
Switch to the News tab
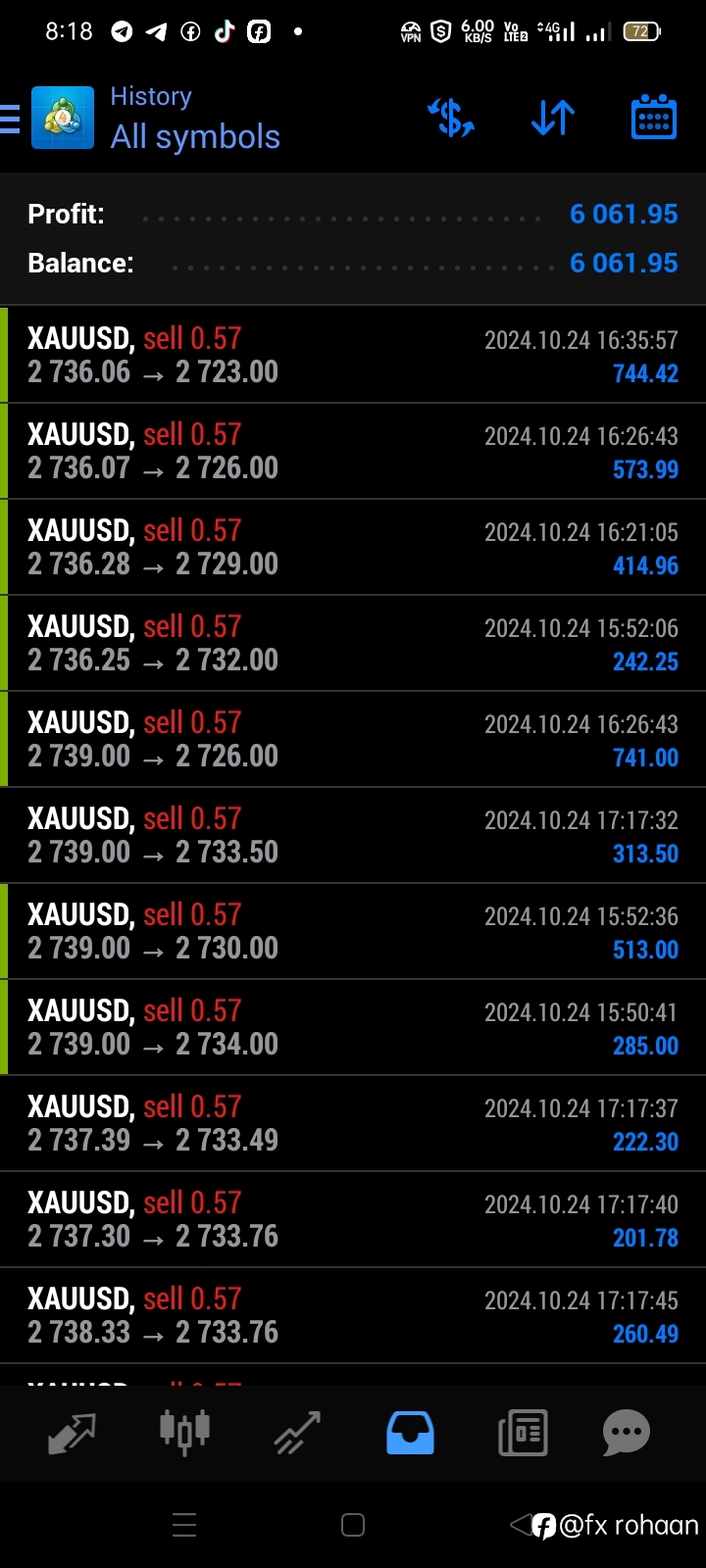tap(523, 1433)
